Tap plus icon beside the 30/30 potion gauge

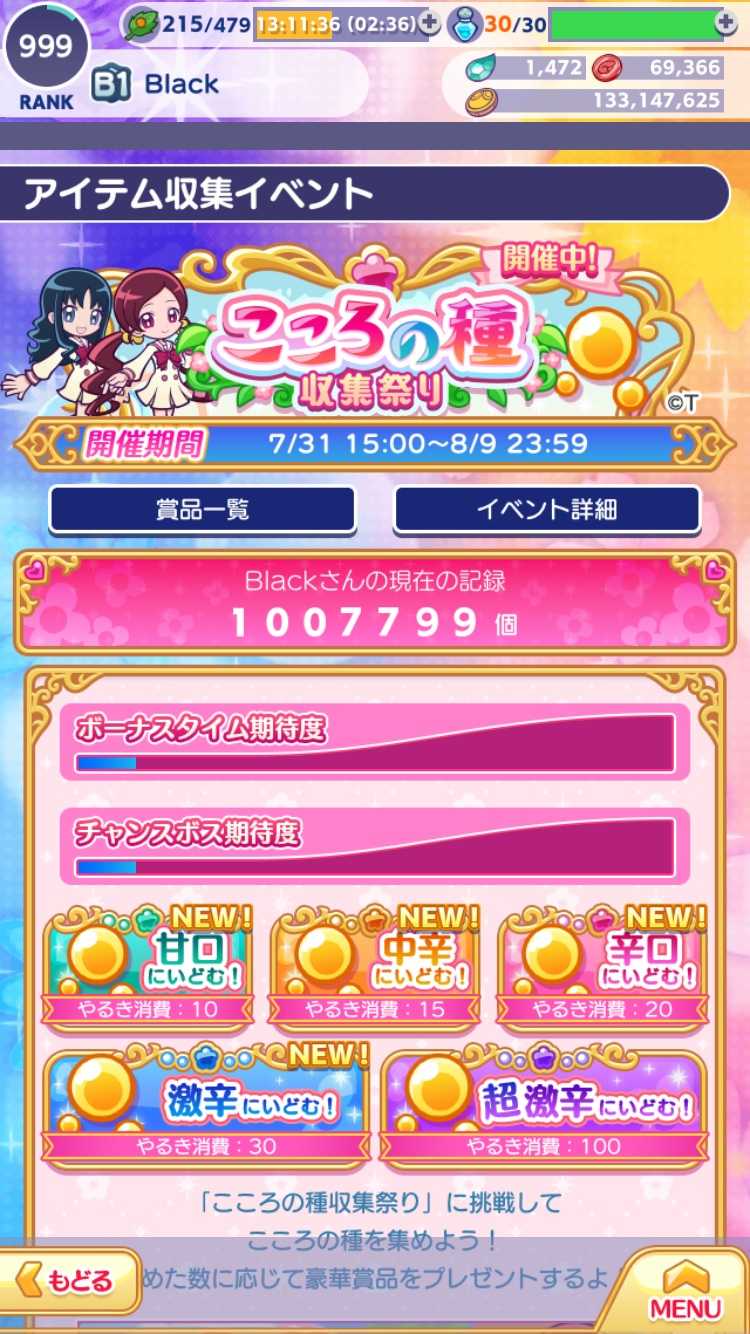726,22
